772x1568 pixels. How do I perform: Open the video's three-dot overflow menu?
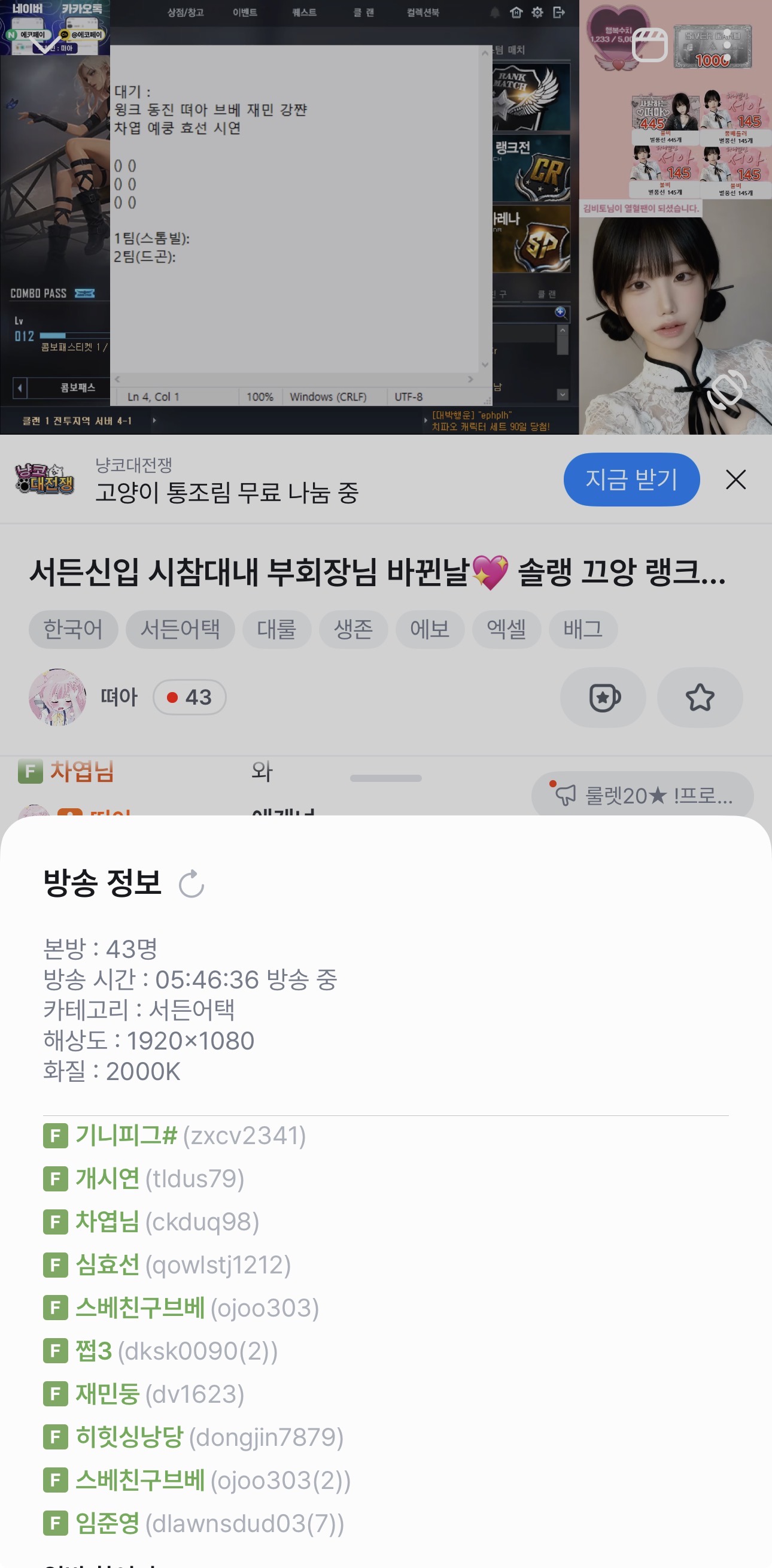(x=727, y=44)
